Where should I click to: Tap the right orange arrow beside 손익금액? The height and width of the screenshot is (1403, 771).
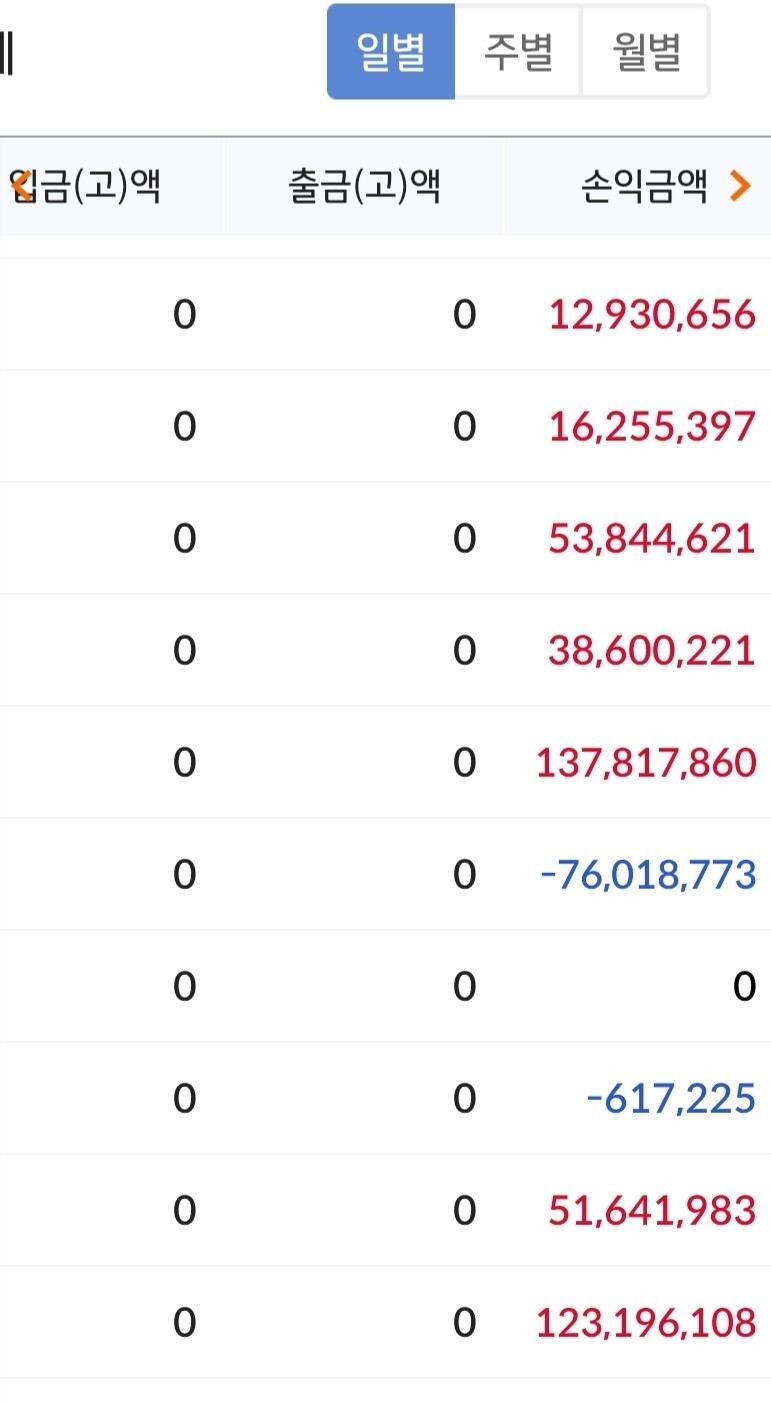click(740, 186)
